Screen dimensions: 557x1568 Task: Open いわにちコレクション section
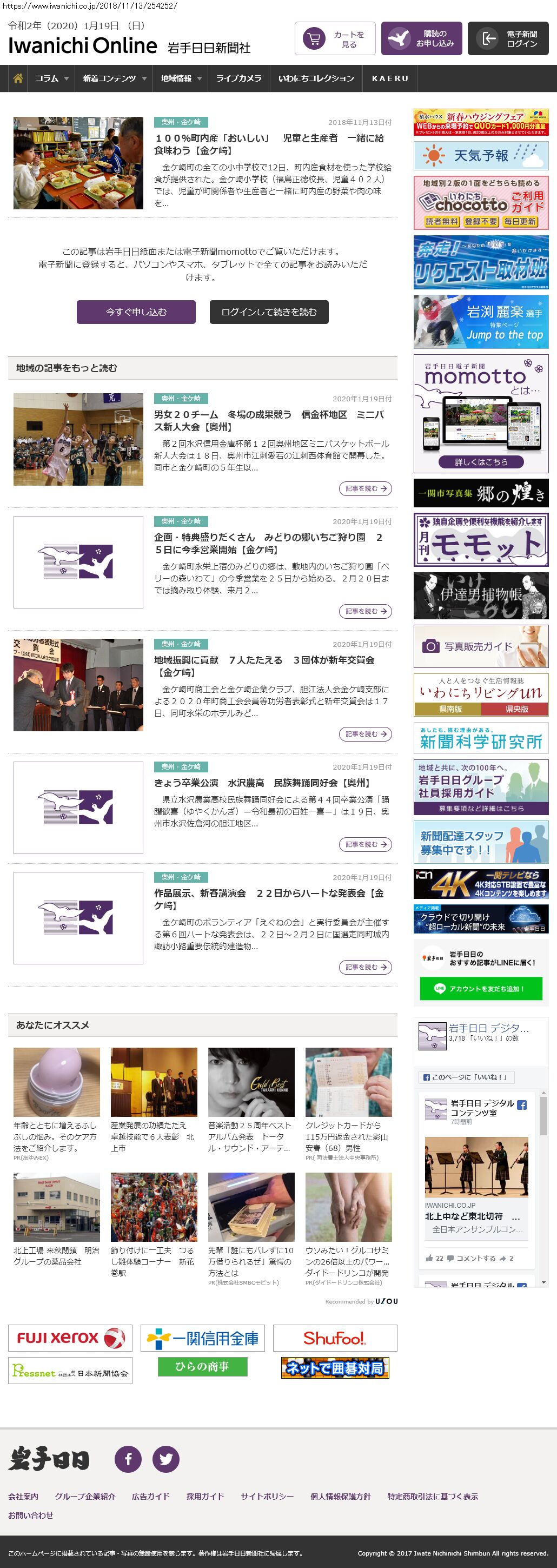click(316, 78)
